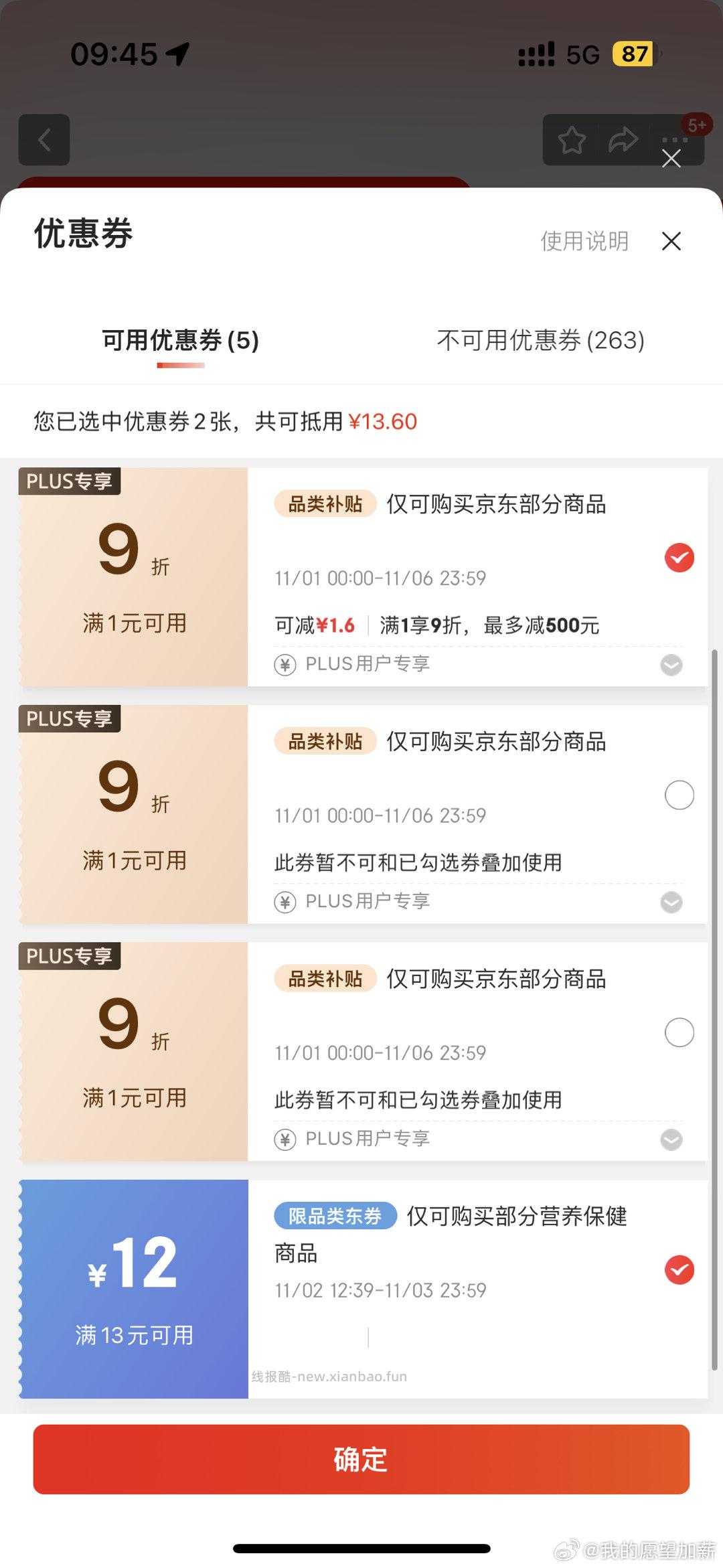Screen dimensions: 723x1568
Task: Close the coupon panel with the X
Action: pos(671,242)
